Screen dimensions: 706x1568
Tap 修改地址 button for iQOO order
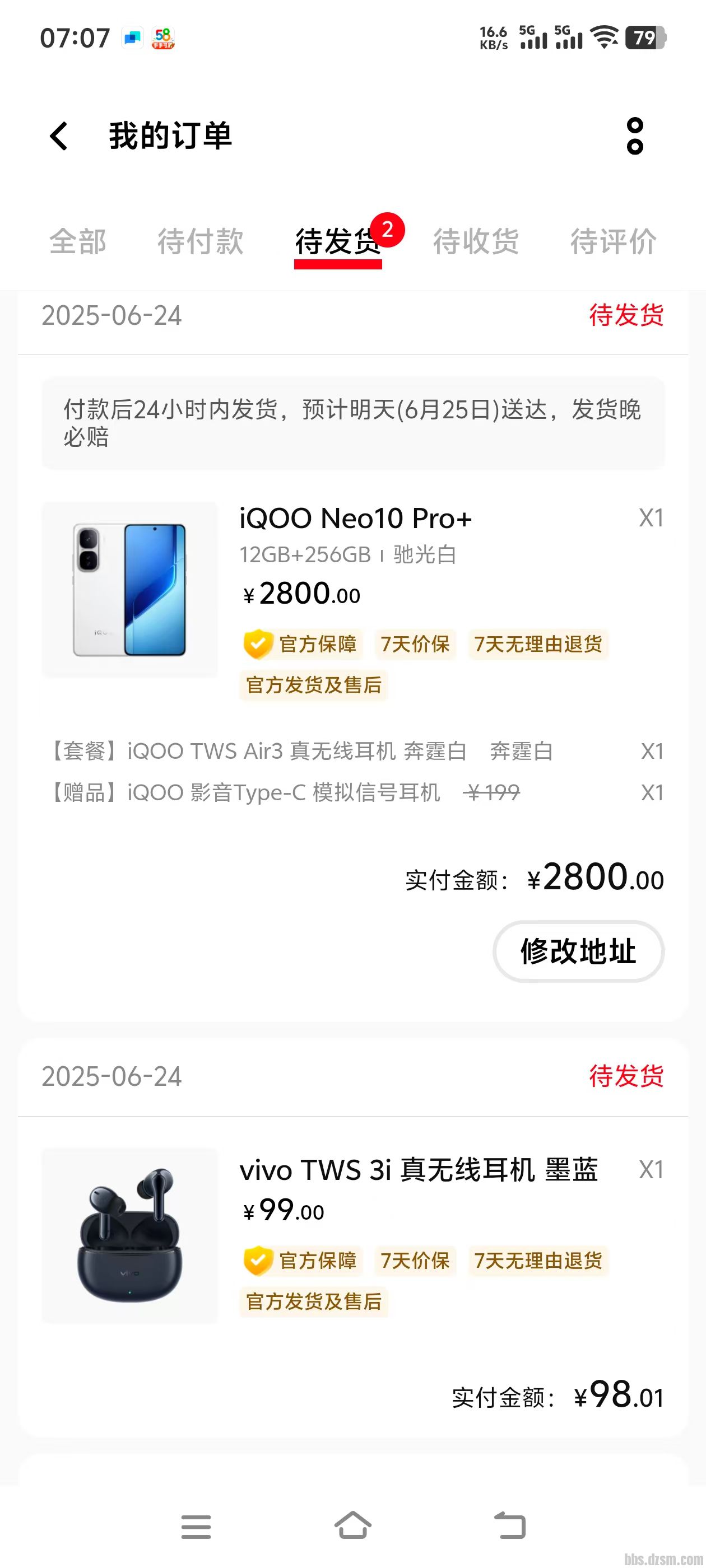(x=578, y=951)
